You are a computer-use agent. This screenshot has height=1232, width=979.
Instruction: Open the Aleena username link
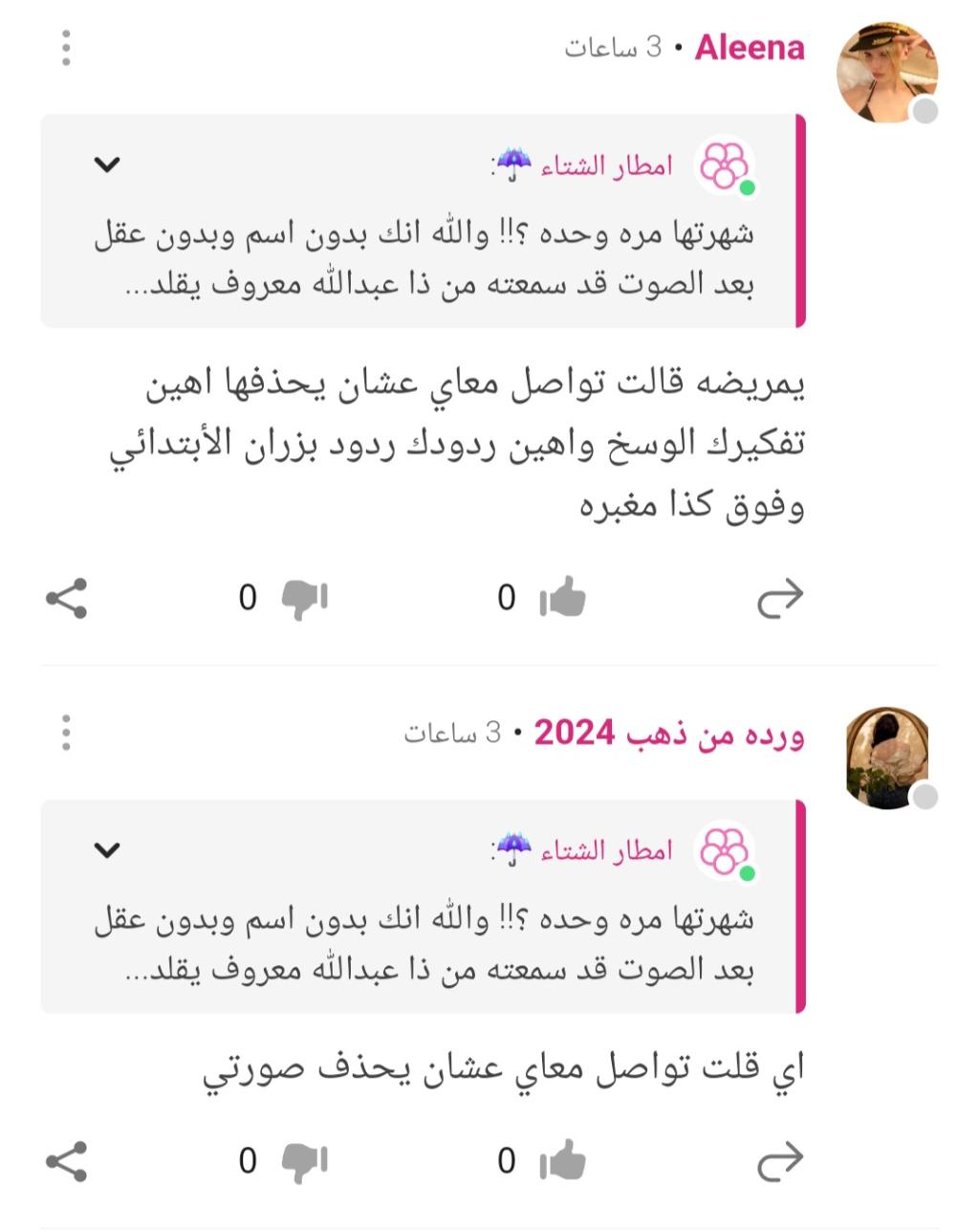coord(750,47)
